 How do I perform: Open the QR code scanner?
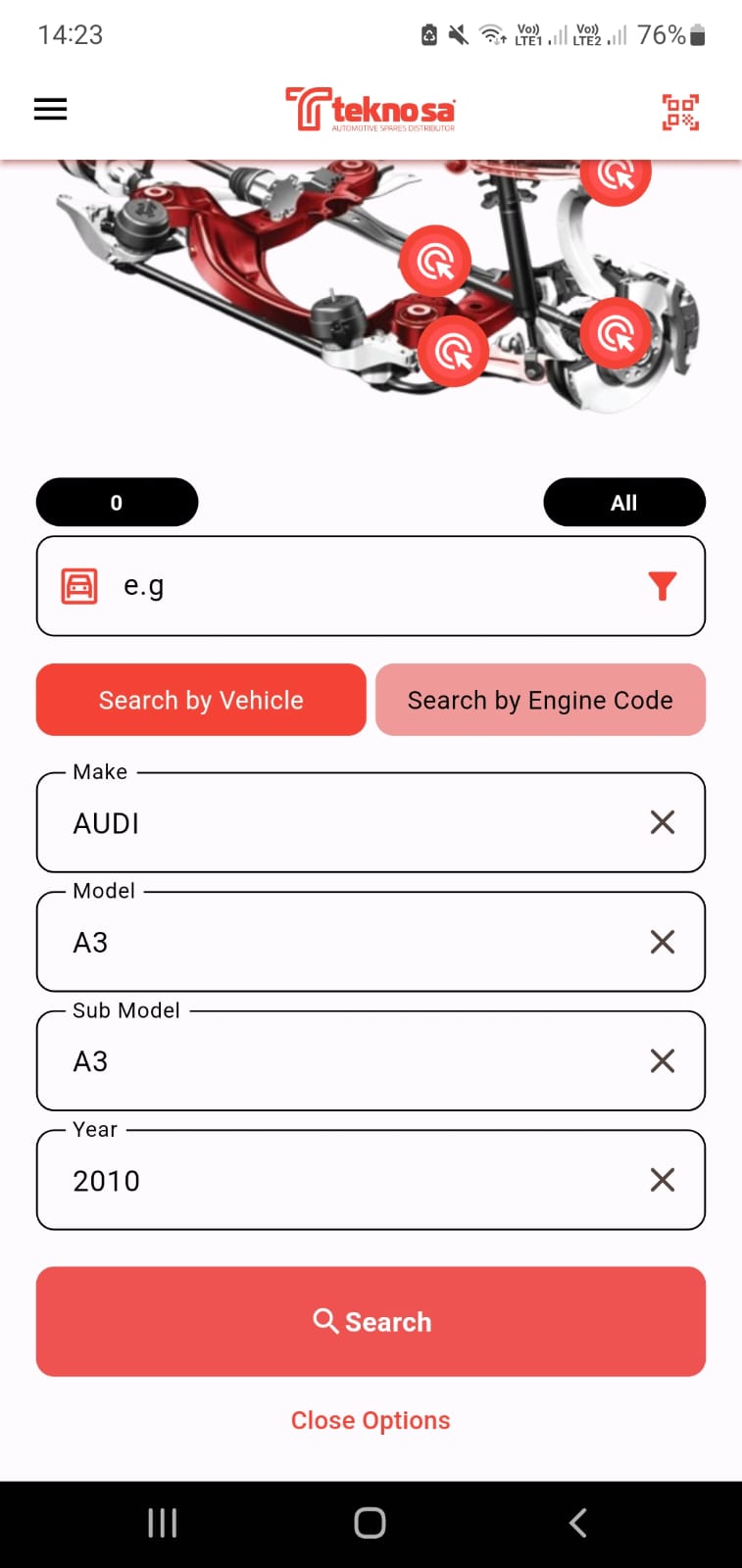point(679,113)
